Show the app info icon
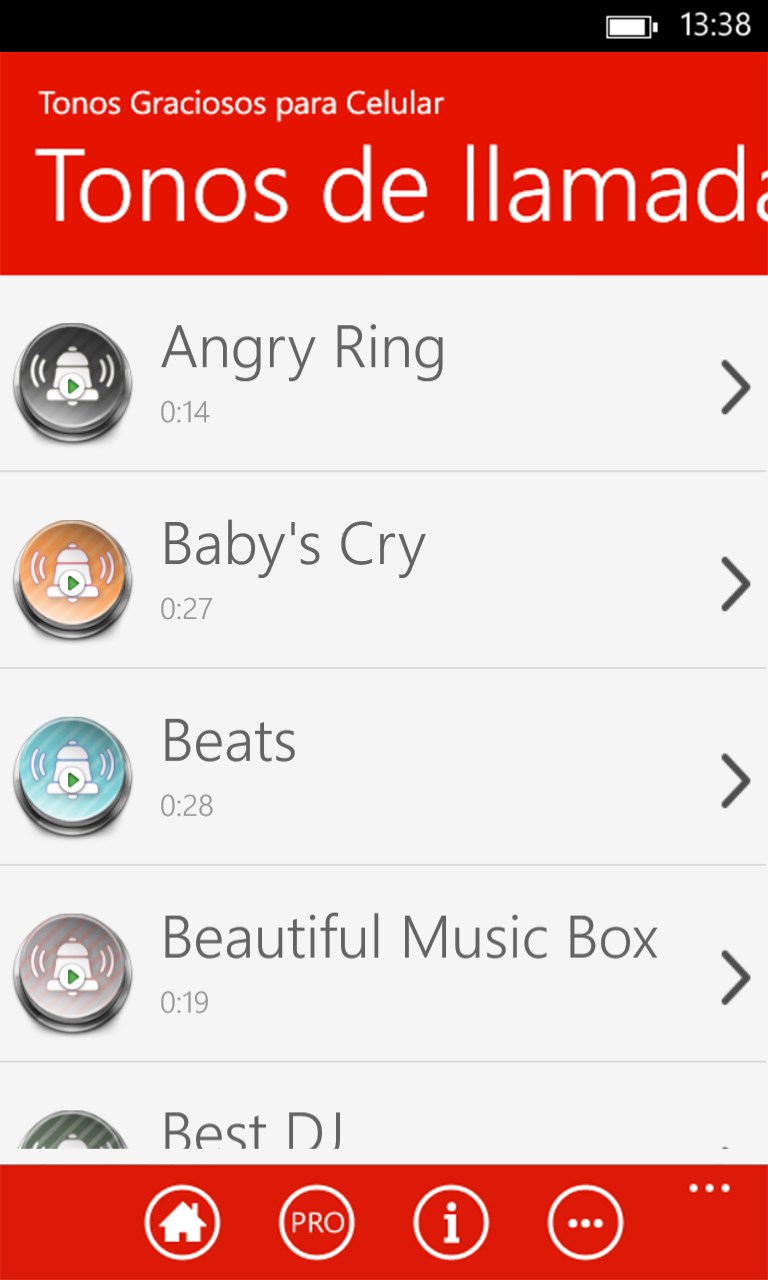This screenshot has width=768, height=1280. [x=451, y=1222]
